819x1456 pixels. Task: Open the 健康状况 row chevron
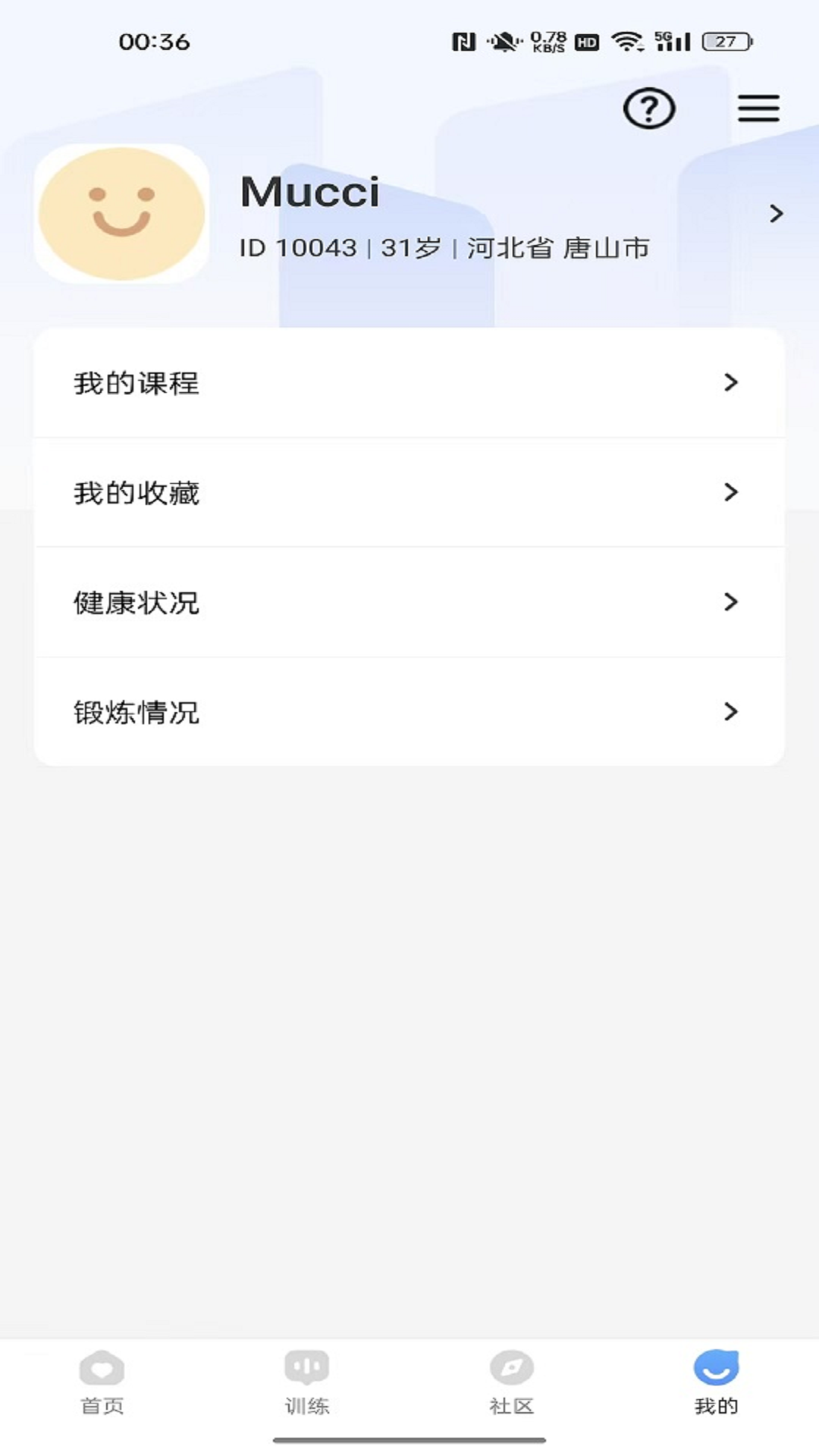(730, 602)
